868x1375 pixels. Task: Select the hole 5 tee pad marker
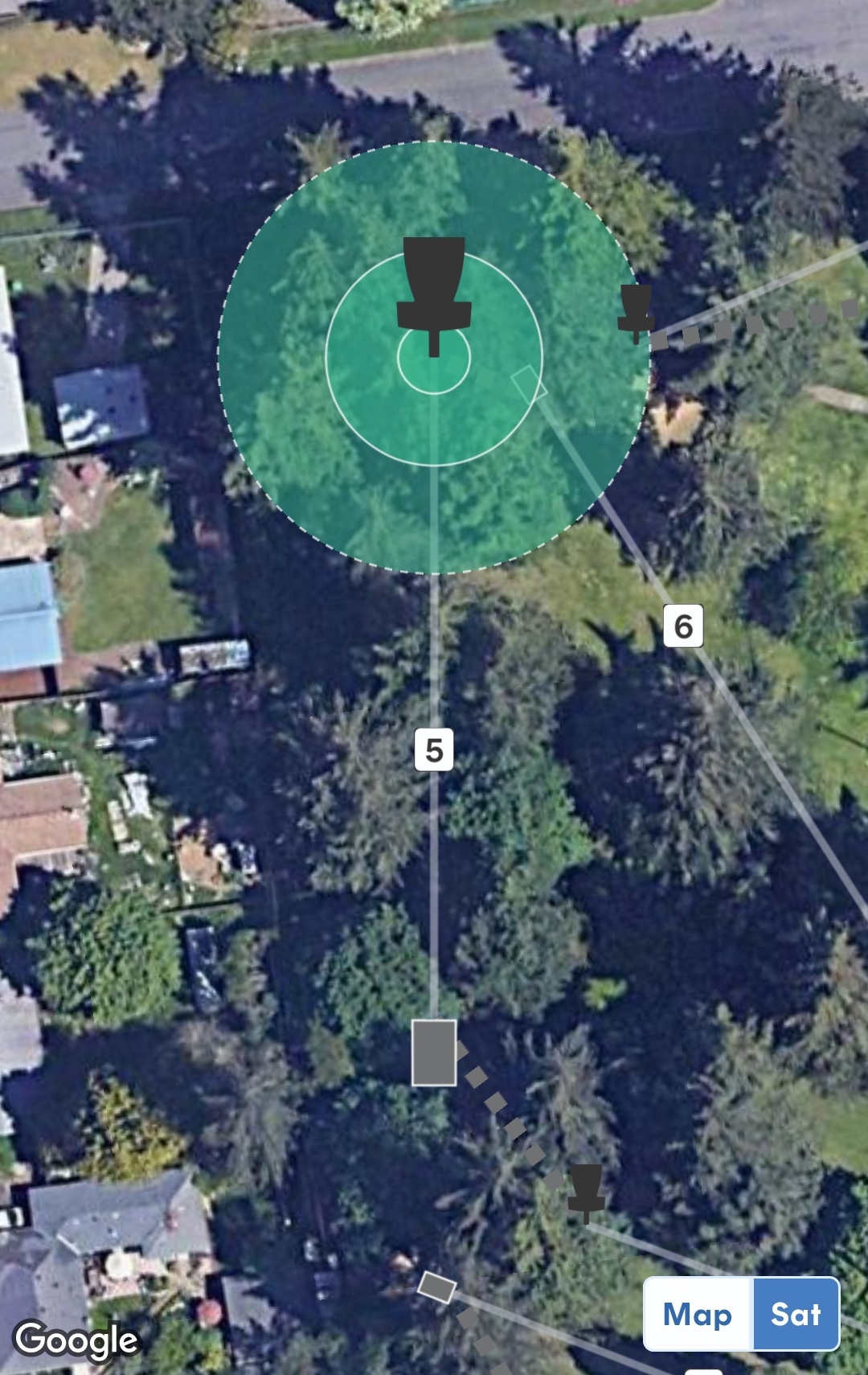(x=434, y=1053)
